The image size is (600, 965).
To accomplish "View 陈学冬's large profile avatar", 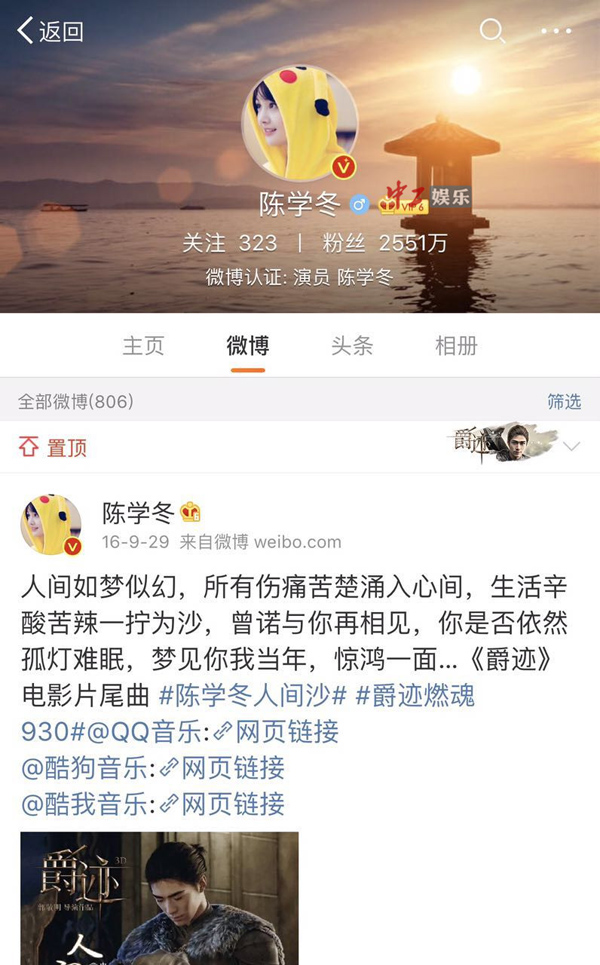I will (x=300, y=124).
